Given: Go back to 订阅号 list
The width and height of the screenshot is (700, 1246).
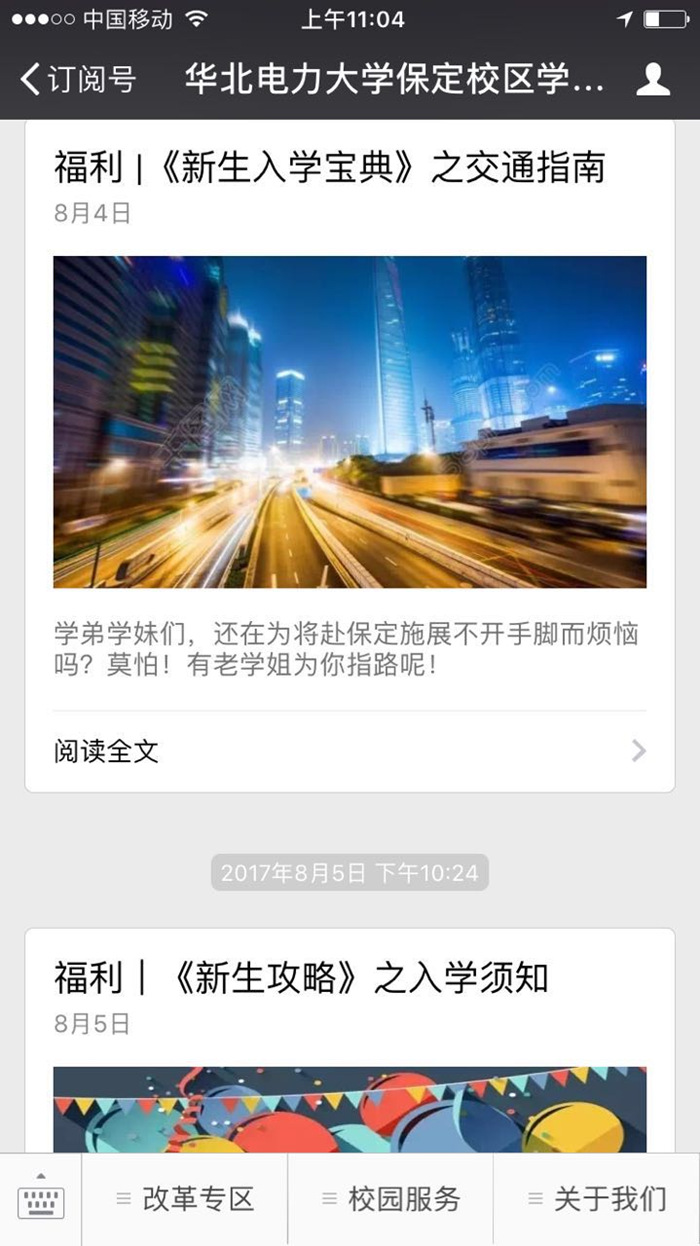Looking at the screenshot, I should [78, 79].
